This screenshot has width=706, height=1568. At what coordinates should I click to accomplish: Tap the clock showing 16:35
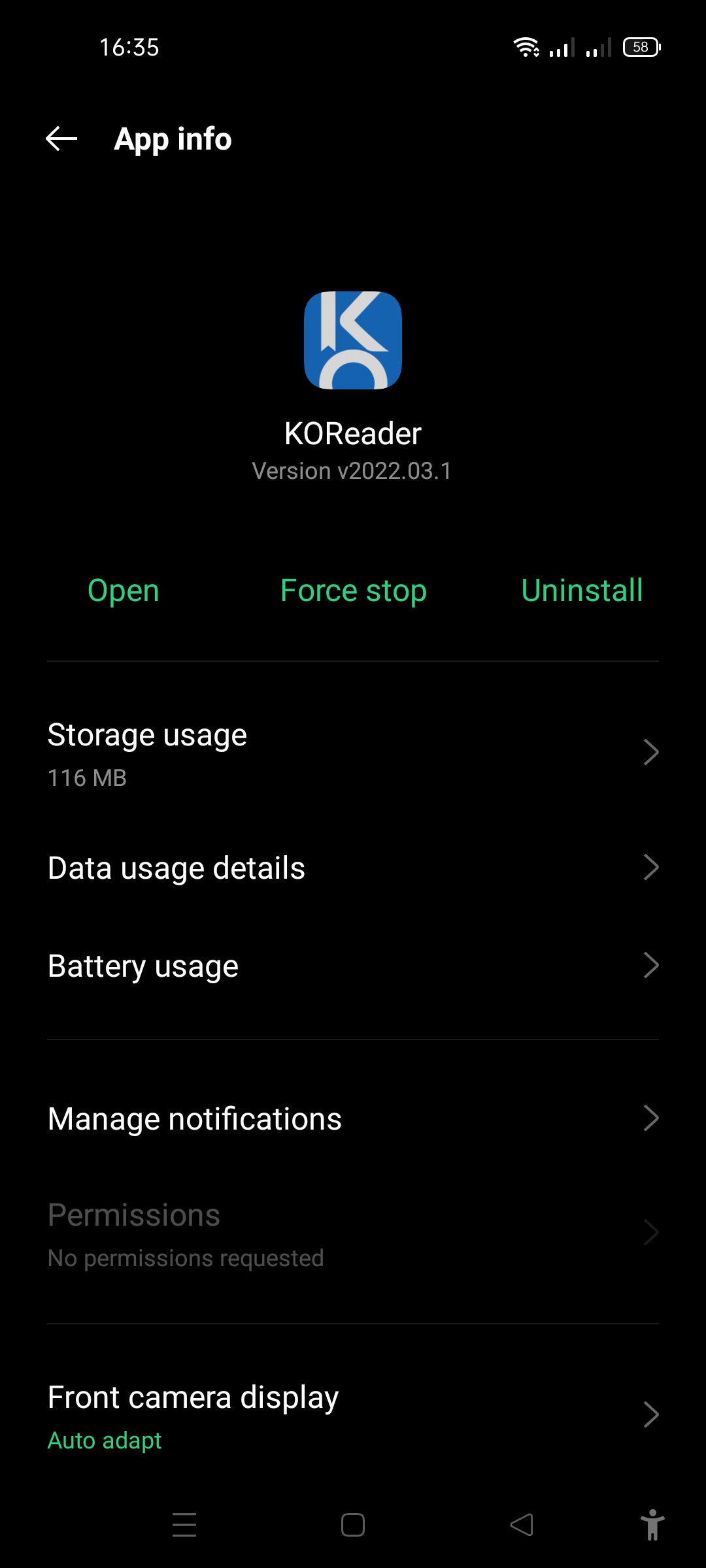(x=129, y=46)
